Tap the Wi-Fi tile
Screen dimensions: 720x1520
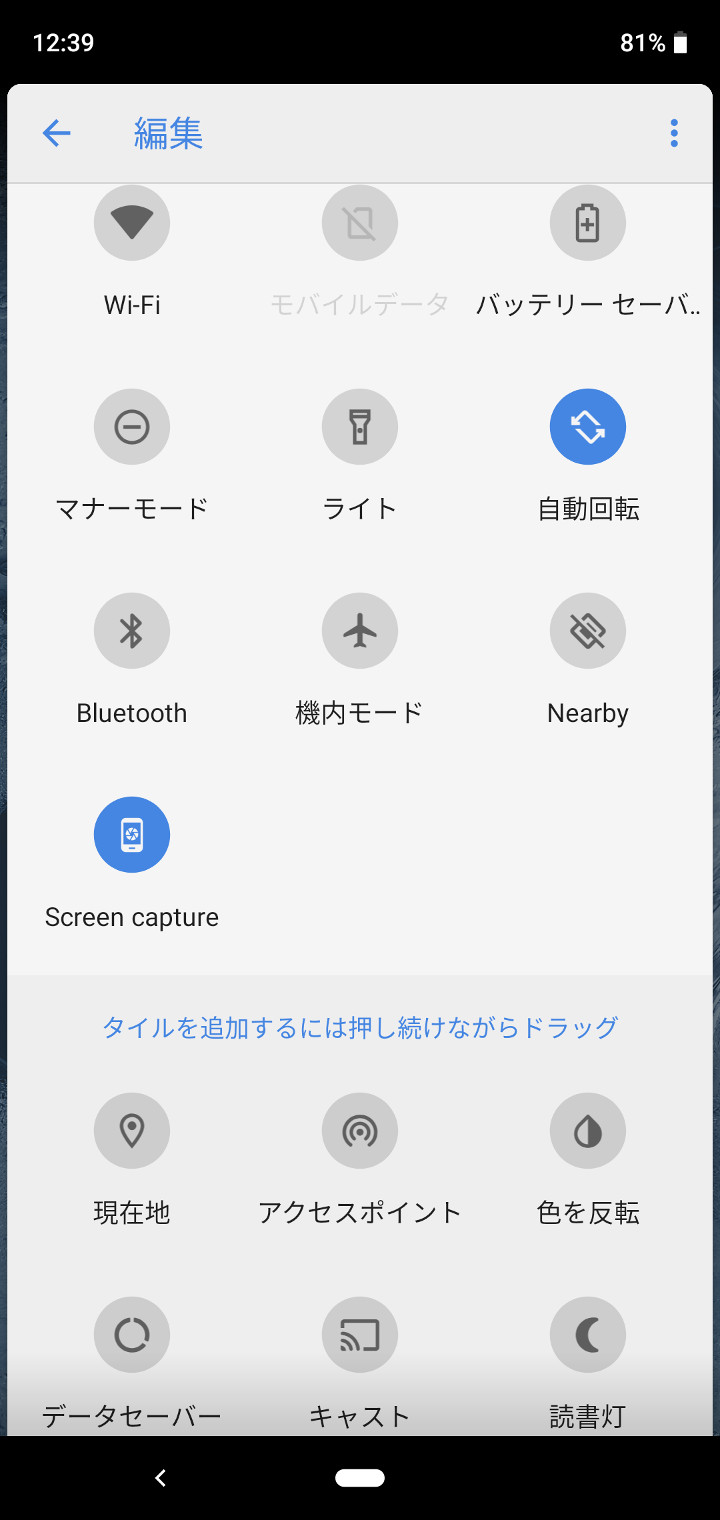coord(132,223)
